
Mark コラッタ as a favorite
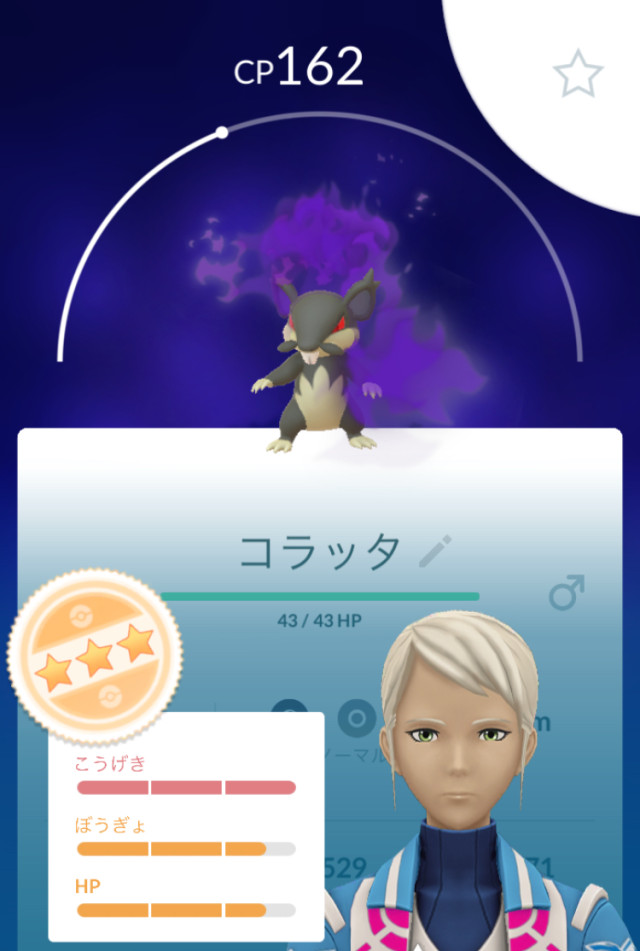point(578,74)
